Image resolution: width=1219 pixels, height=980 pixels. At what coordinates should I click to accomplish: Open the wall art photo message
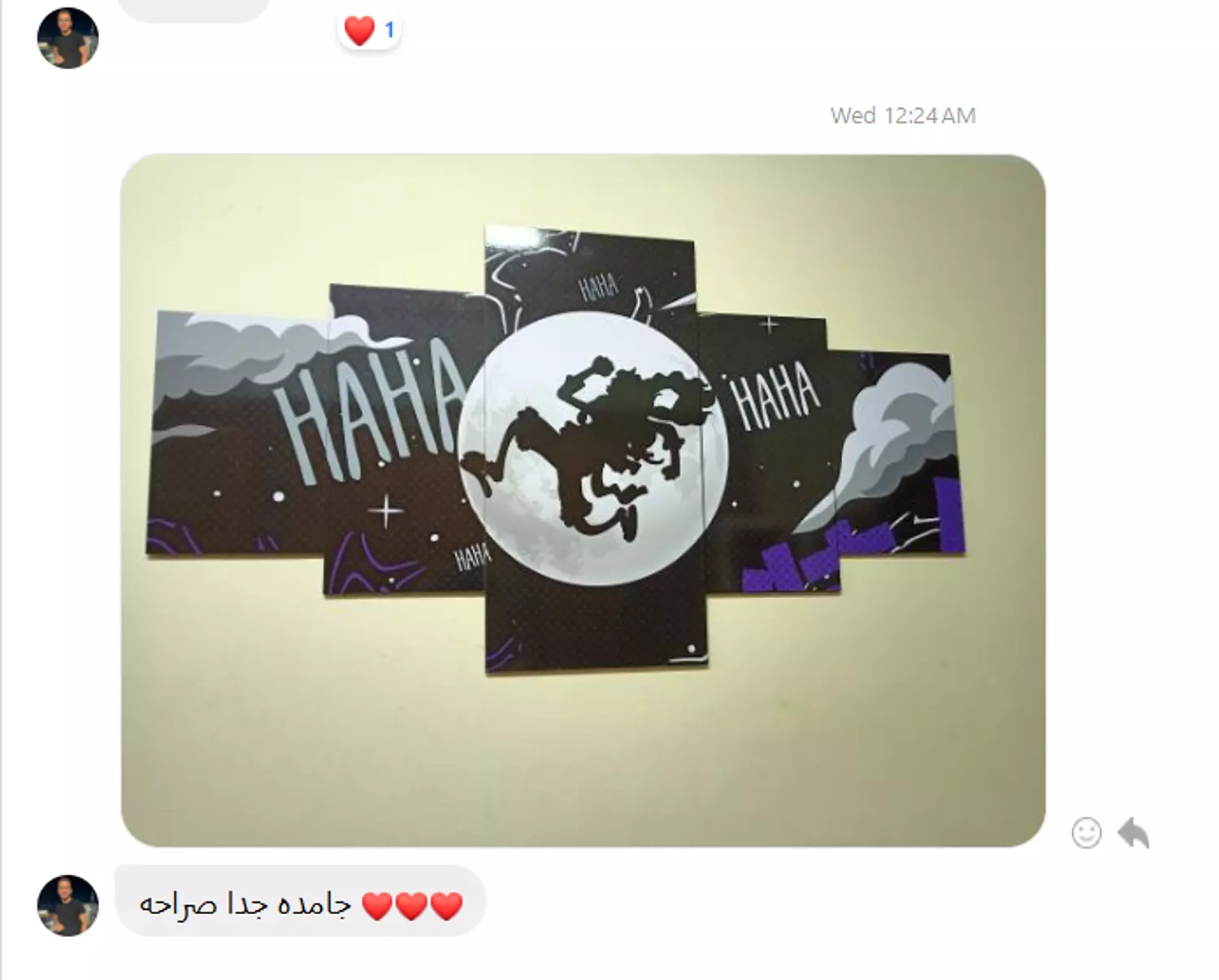(x=583, y=500)
